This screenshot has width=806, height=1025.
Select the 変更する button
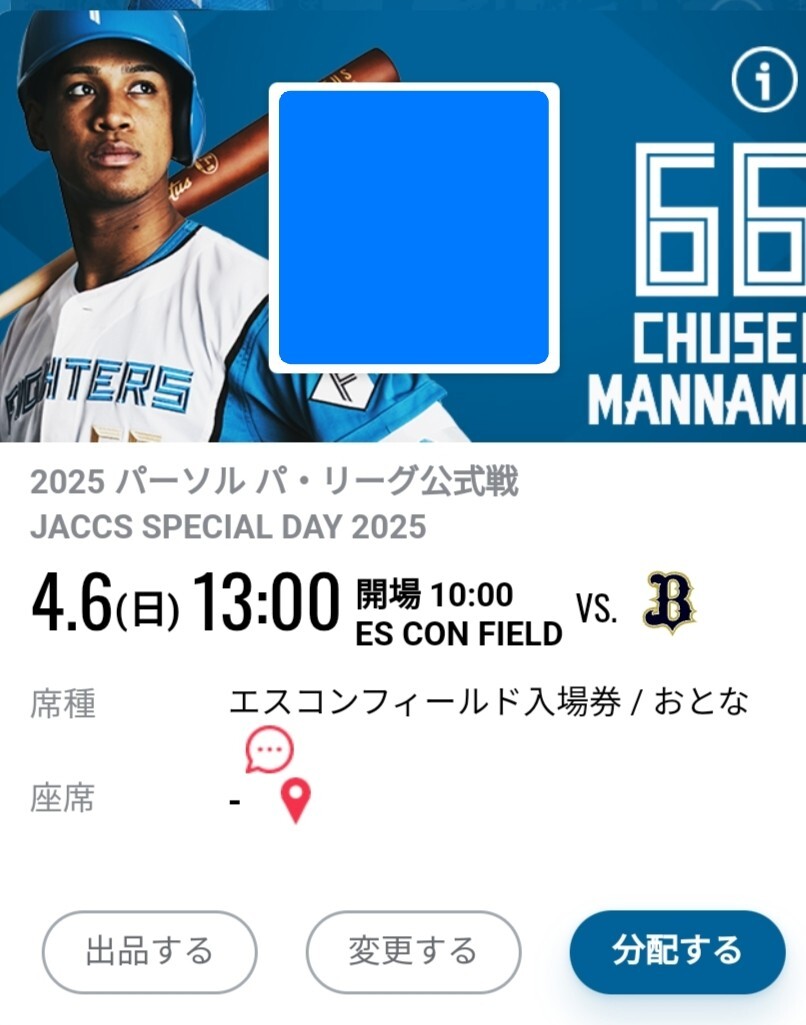[x=413, y=952]
